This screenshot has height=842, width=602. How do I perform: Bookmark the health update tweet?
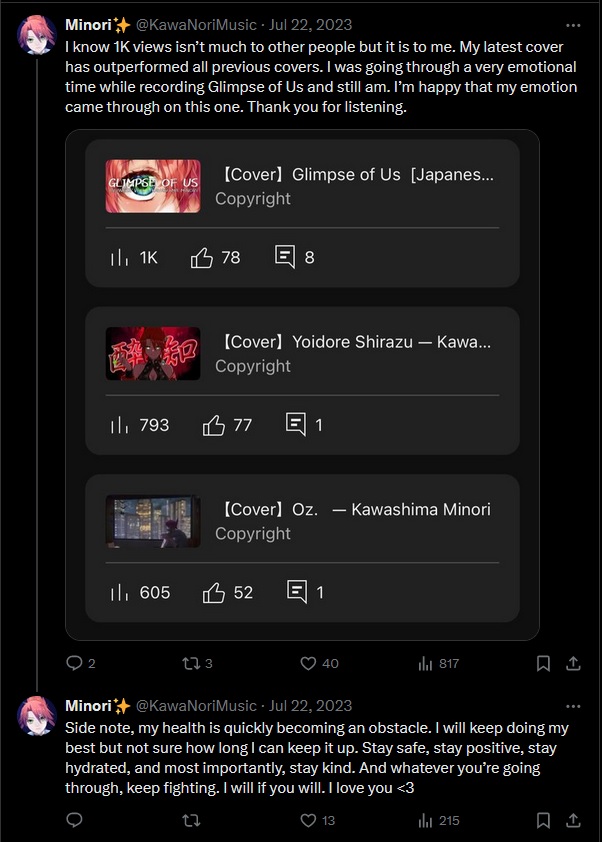tap(543, 820)
